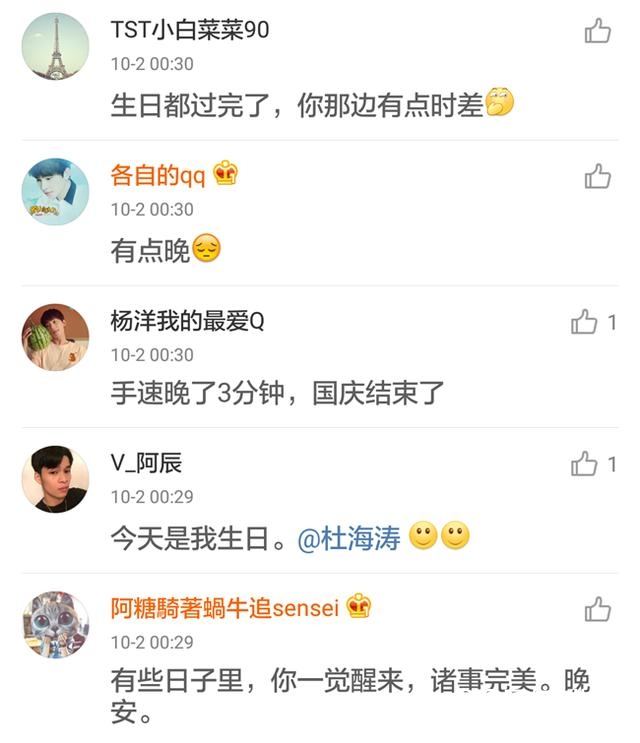Open 阿糖騎著蝸牛追sensei's avatar
640x743 pixels.
point(55,624)
